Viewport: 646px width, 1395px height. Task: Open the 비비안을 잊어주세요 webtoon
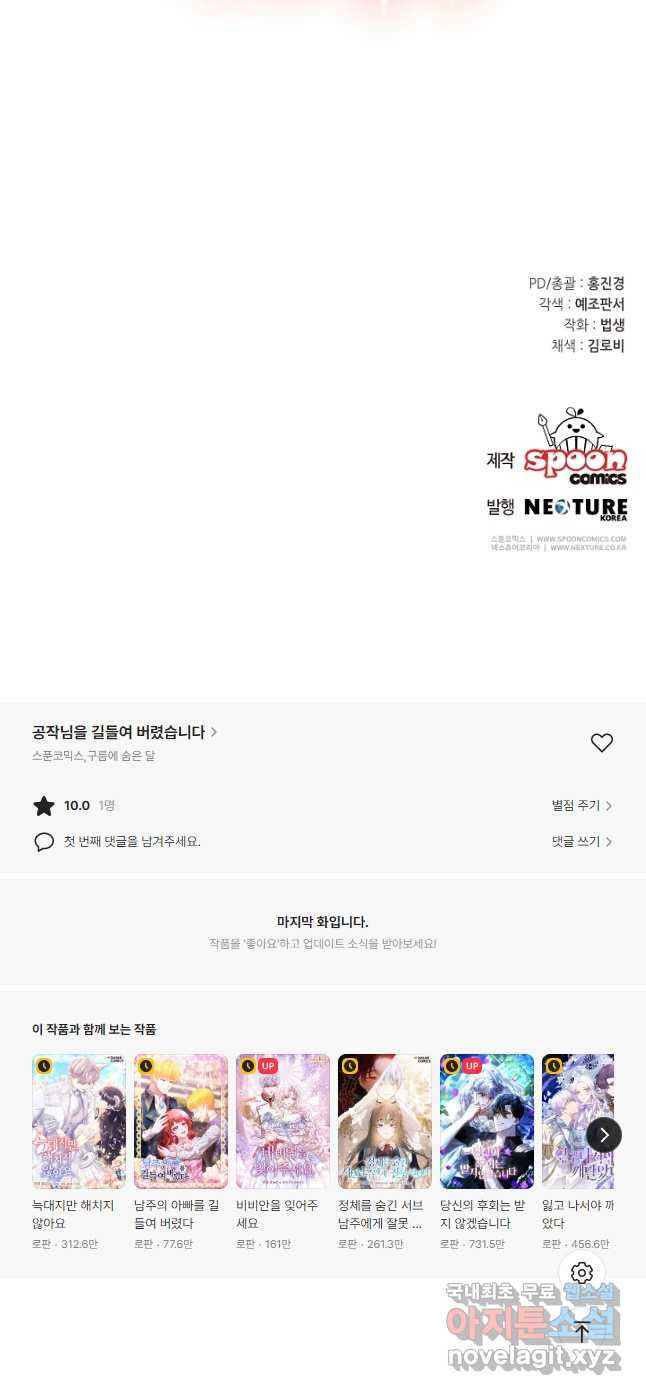(x=283, y=1121)
